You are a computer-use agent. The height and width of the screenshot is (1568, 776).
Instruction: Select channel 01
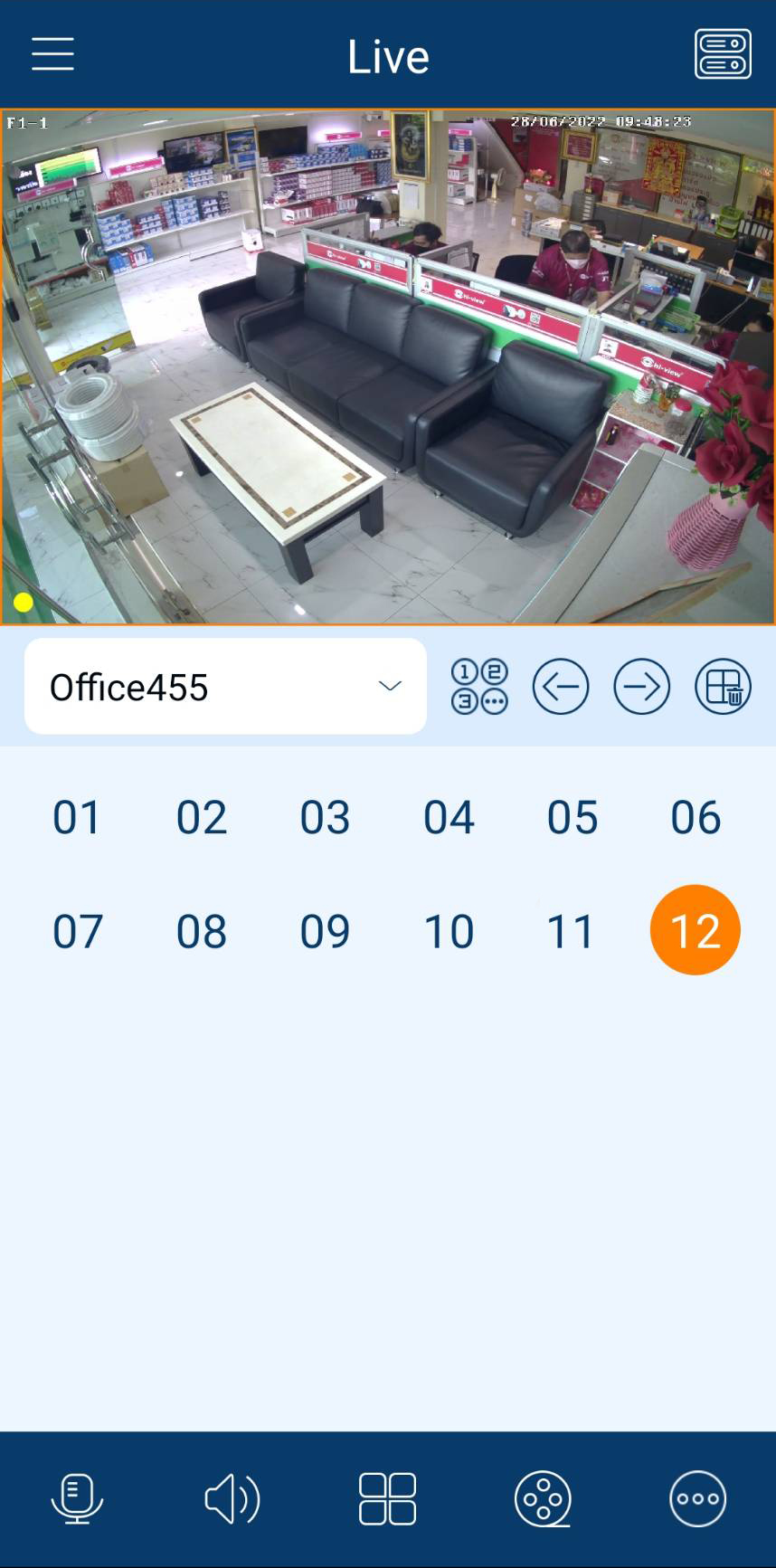point(78,817)
